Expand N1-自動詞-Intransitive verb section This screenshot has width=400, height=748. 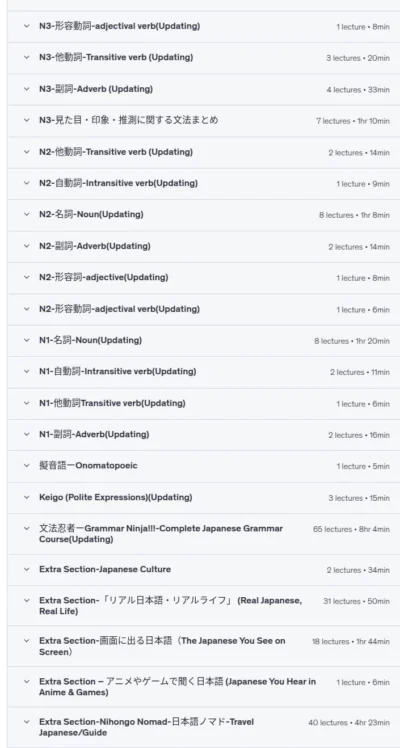click(204, 372)
